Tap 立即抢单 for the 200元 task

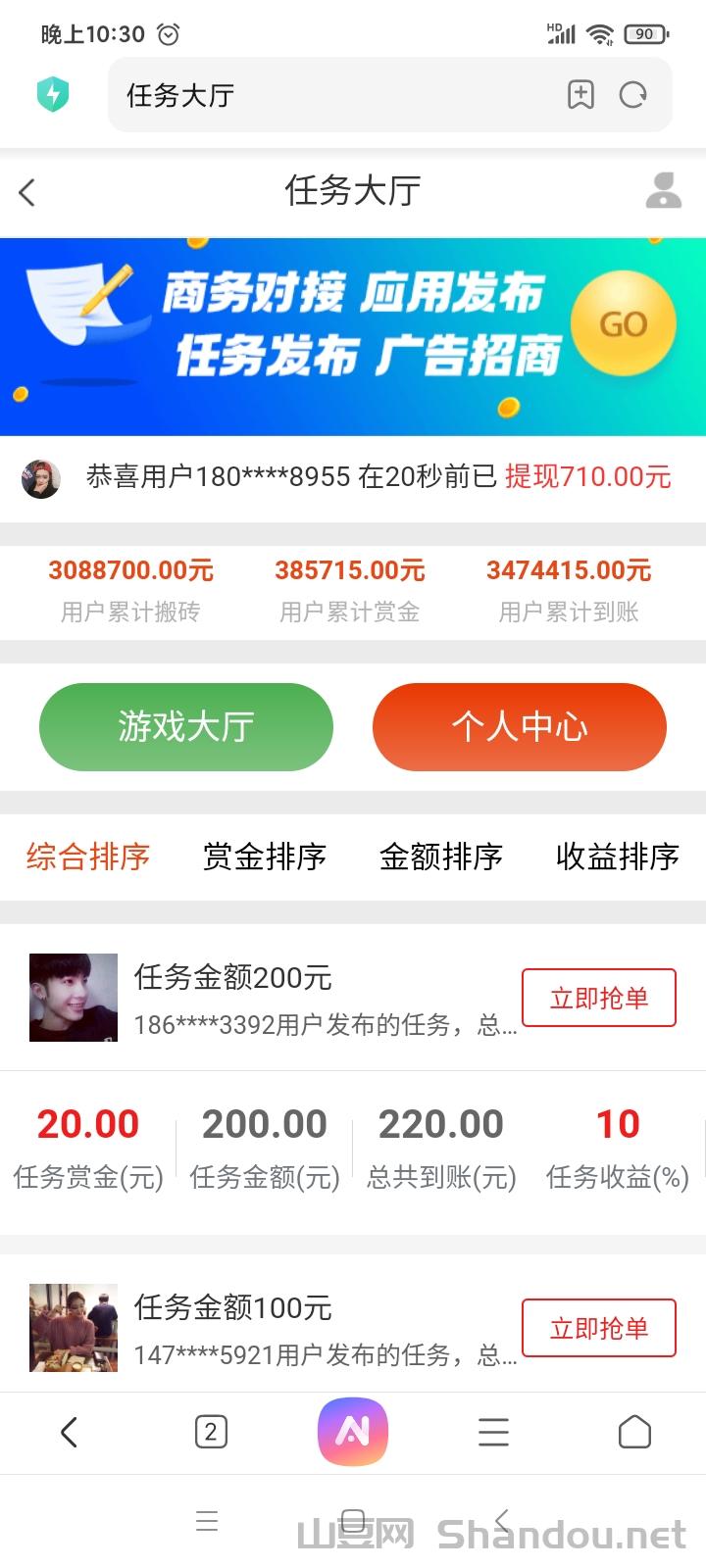pos(598,998)
